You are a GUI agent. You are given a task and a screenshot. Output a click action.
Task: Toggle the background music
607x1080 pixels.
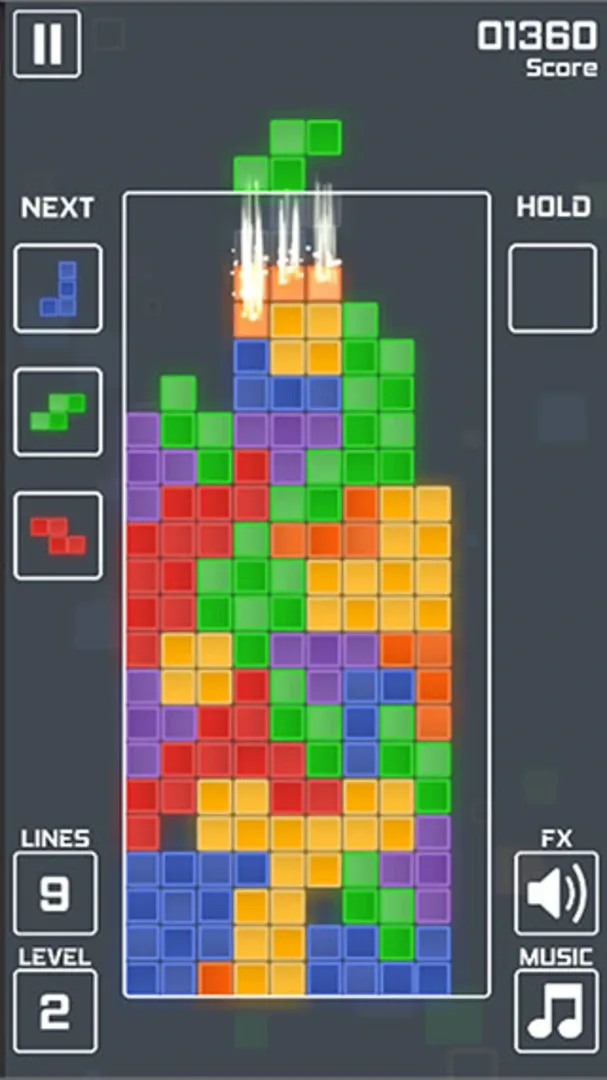click(556, 1011)
